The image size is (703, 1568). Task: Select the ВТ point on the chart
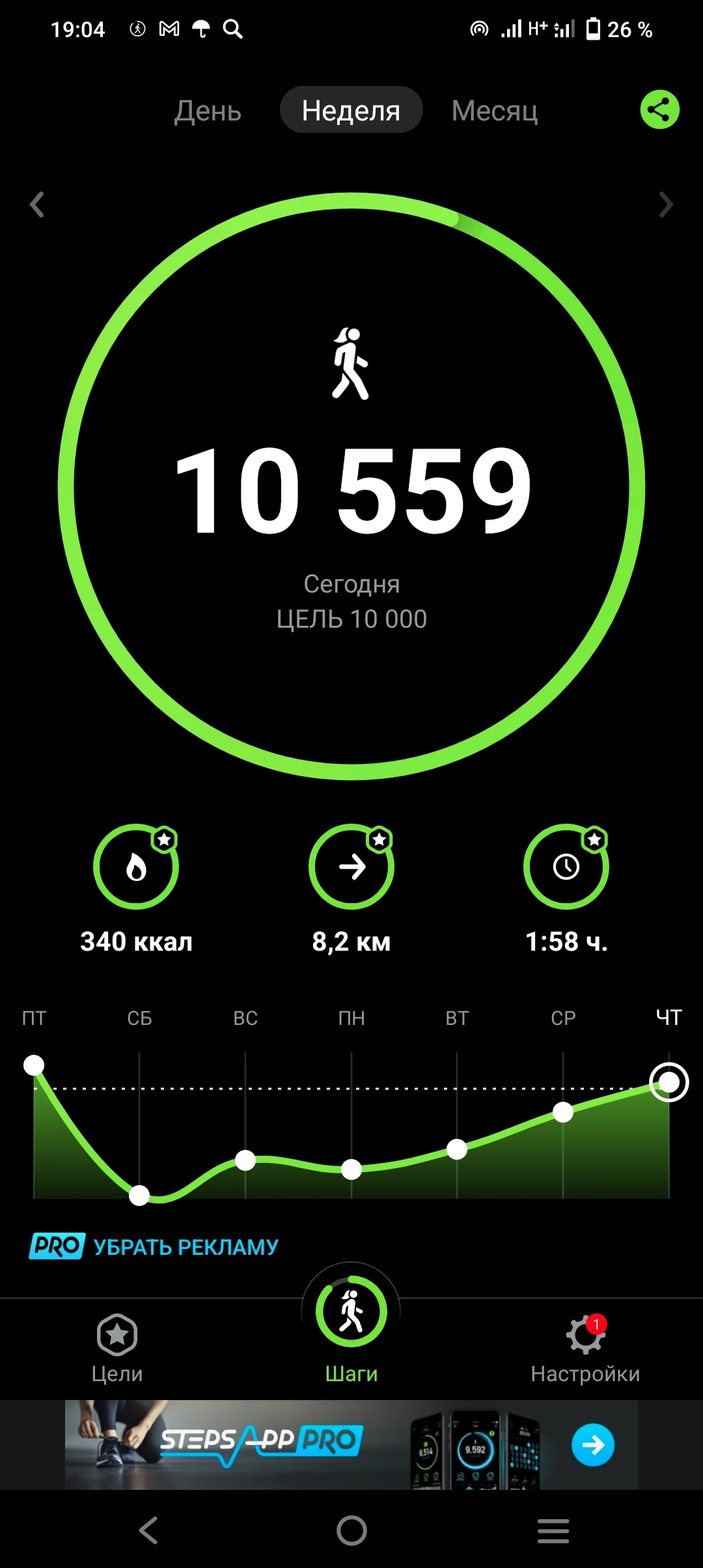coord(457,1150)
